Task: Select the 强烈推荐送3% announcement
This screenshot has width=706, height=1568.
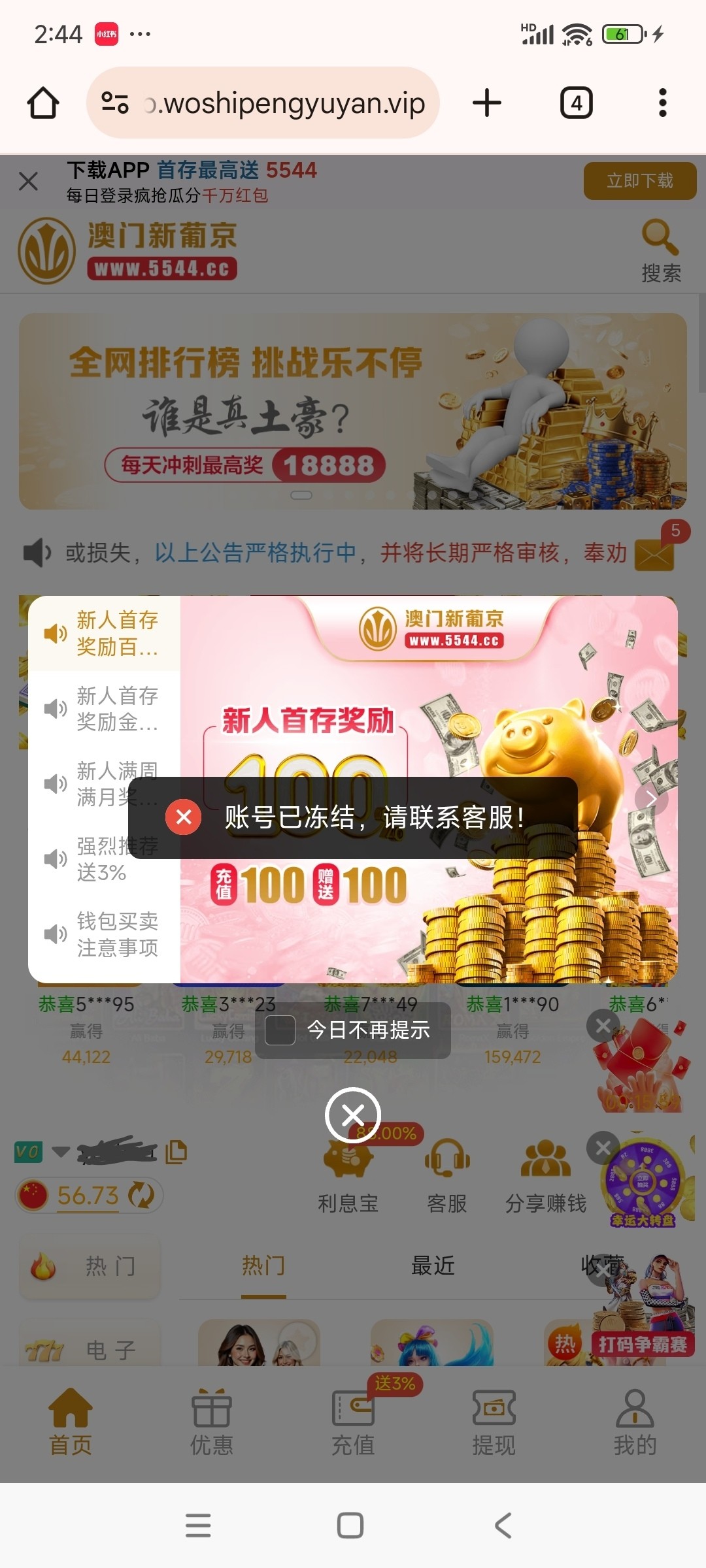Action: 105,859
